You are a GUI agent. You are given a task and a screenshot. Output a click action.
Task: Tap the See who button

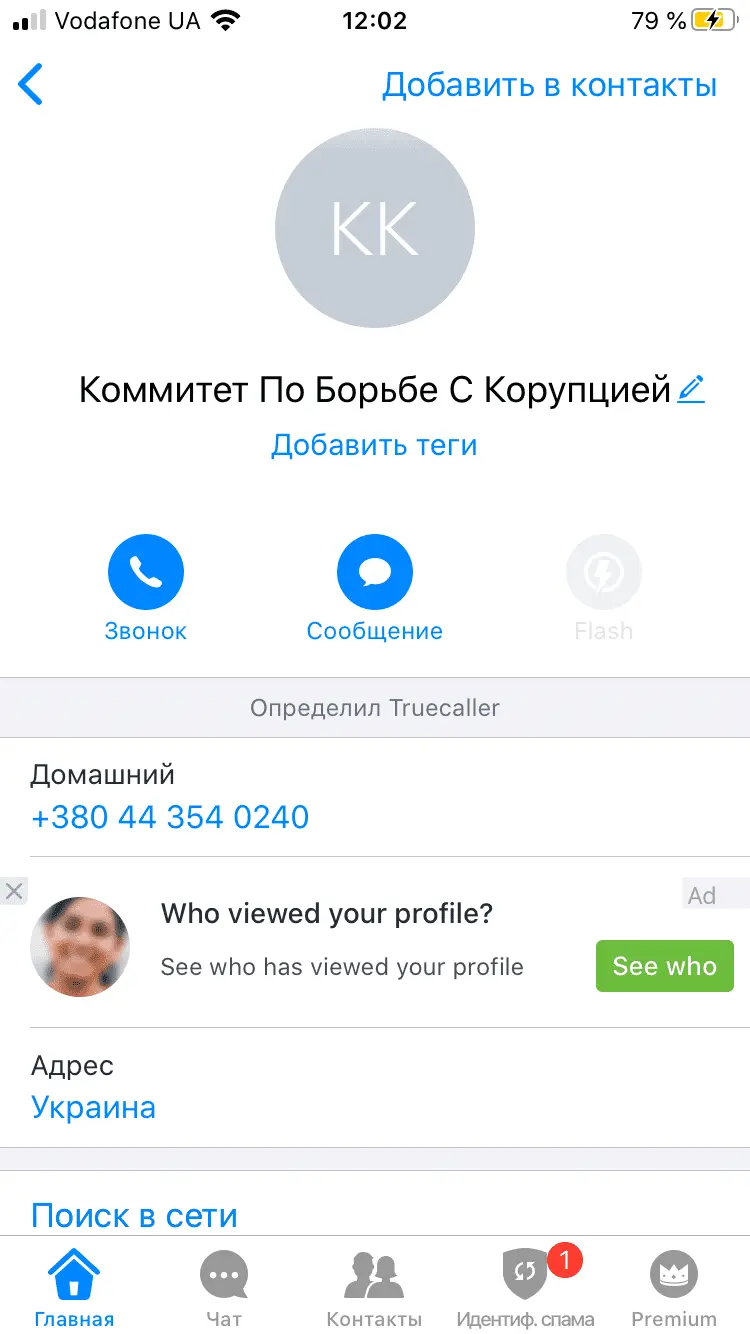[x=664, y=966]
